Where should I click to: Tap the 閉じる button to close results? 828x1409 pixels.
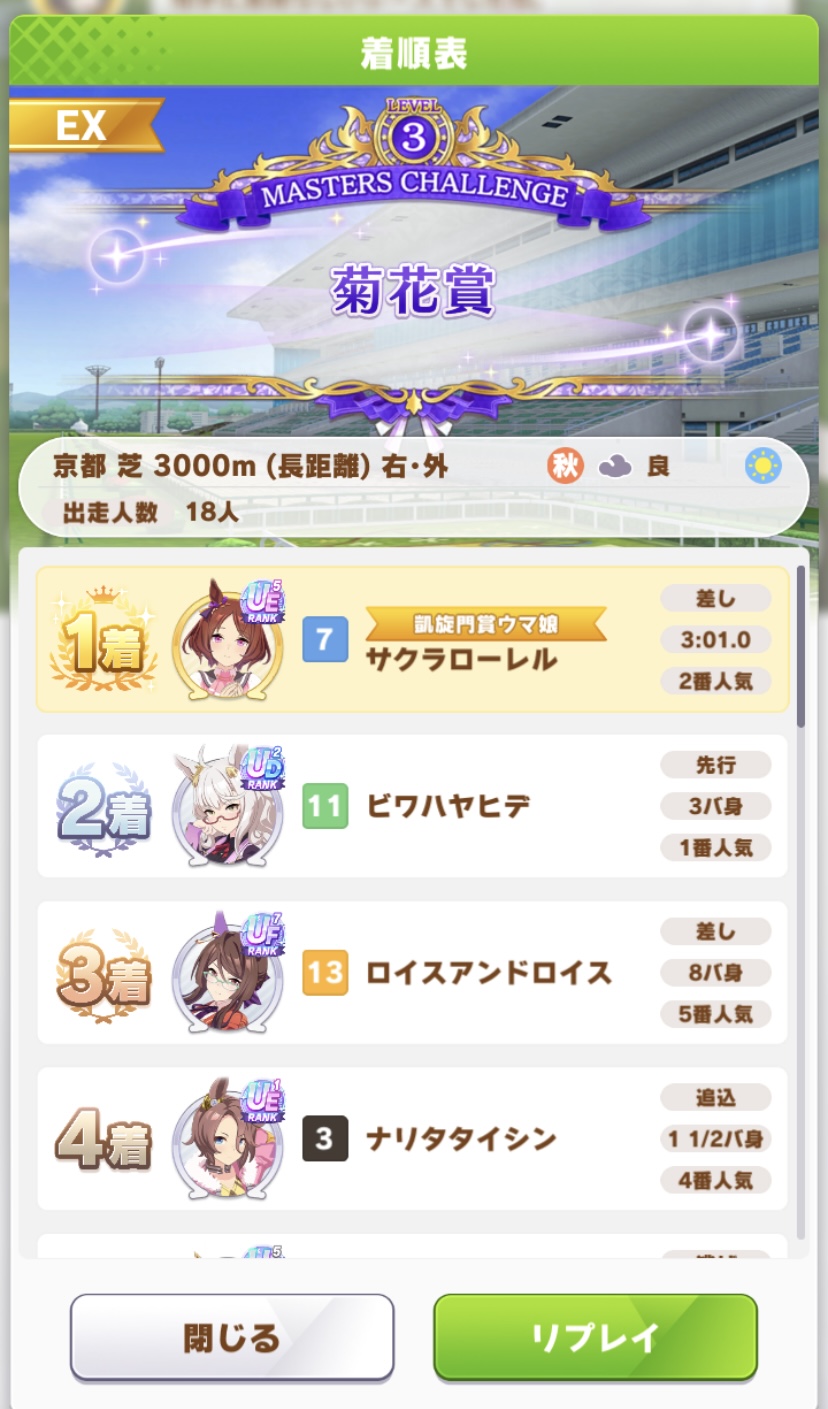(x=232, y=1337)
